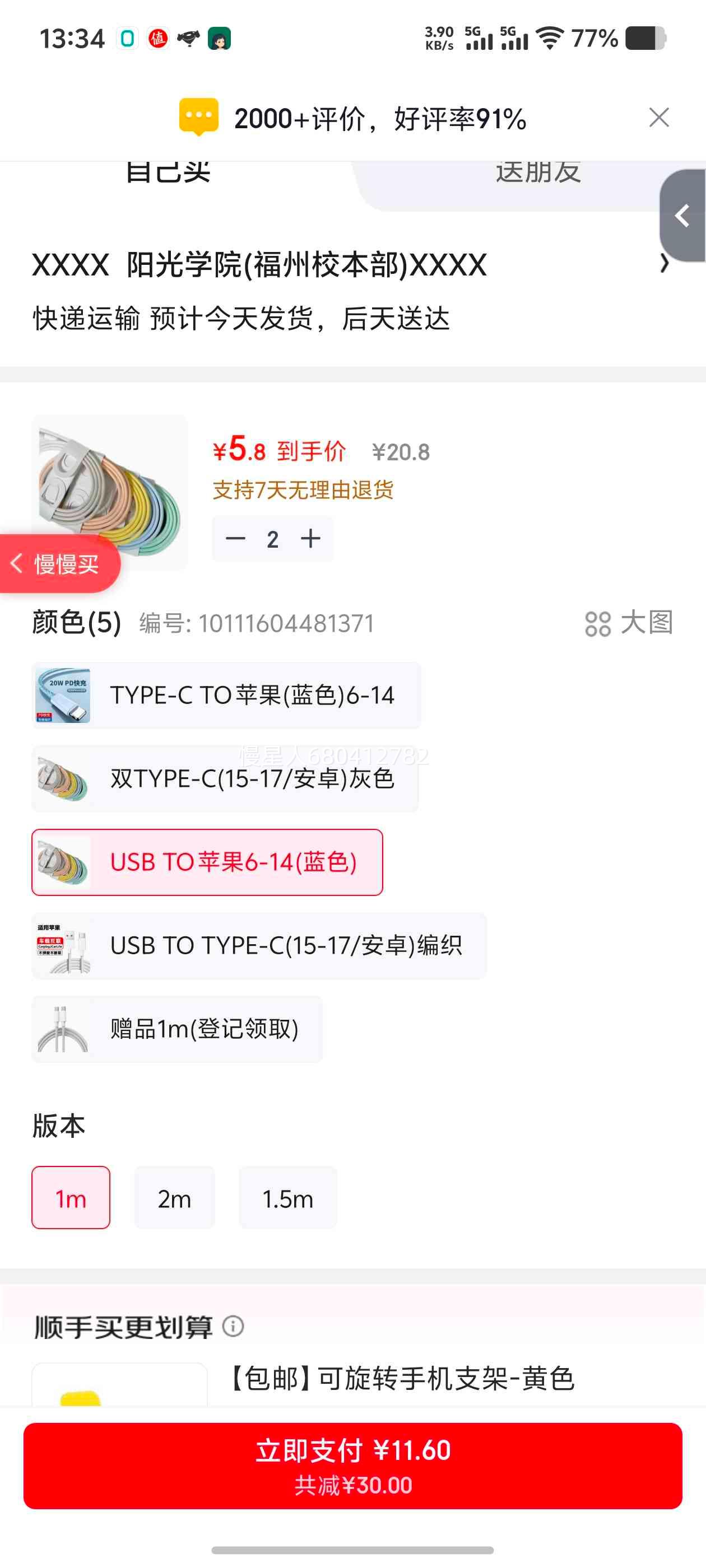The height and width of the screenshot is (1568, 706).
Task: Select color TYPE-C TO苹果(蓝色)6-14
Action: pyautogui.click(x=225, y=696)
